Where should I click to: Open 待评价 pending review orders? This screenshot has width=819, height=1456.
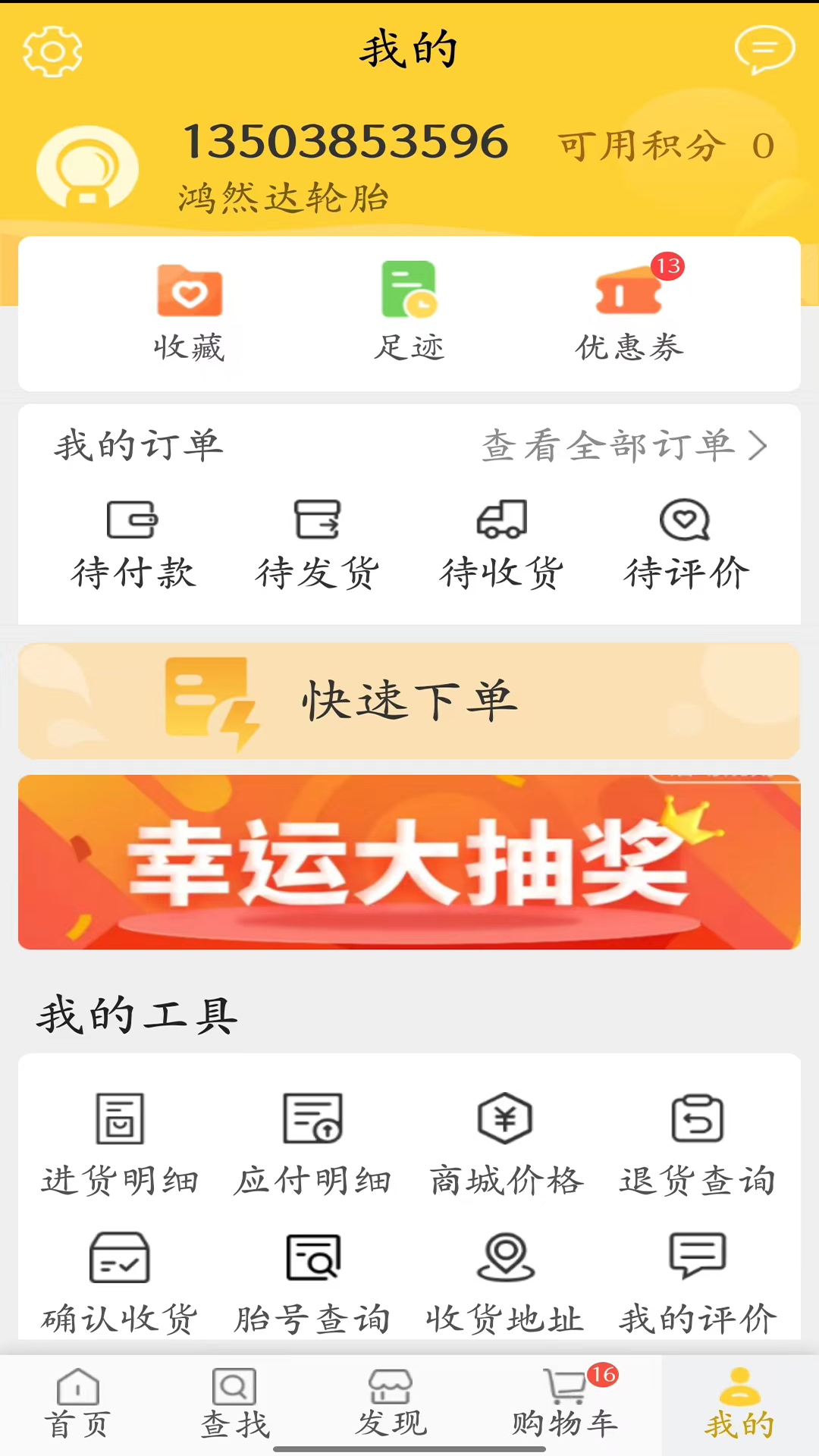pyautogui.click(x=685, y=542)
